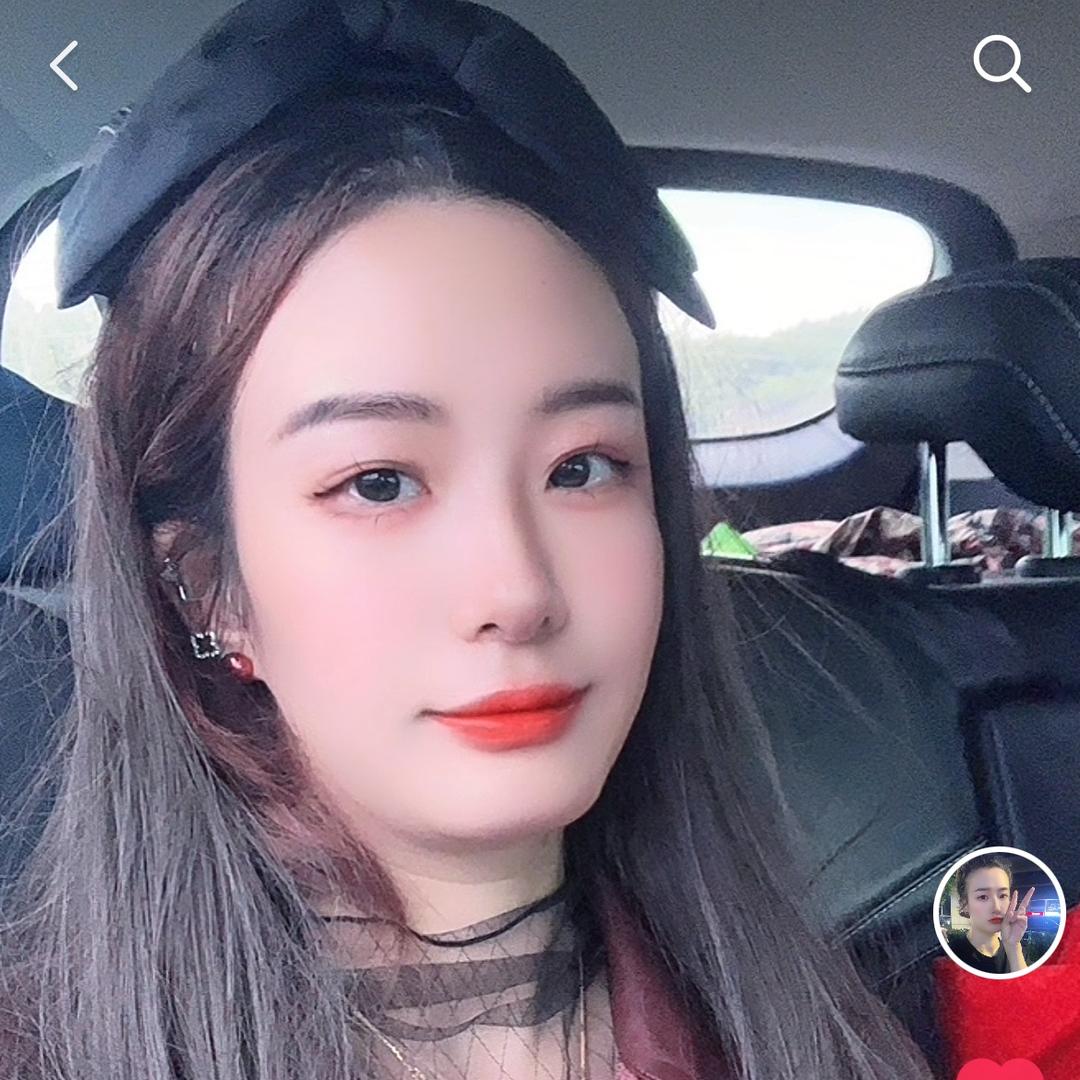Open the creator's circular profile avatar
This screenshot has width=1080, height=1080.
(x=999, y=912)
